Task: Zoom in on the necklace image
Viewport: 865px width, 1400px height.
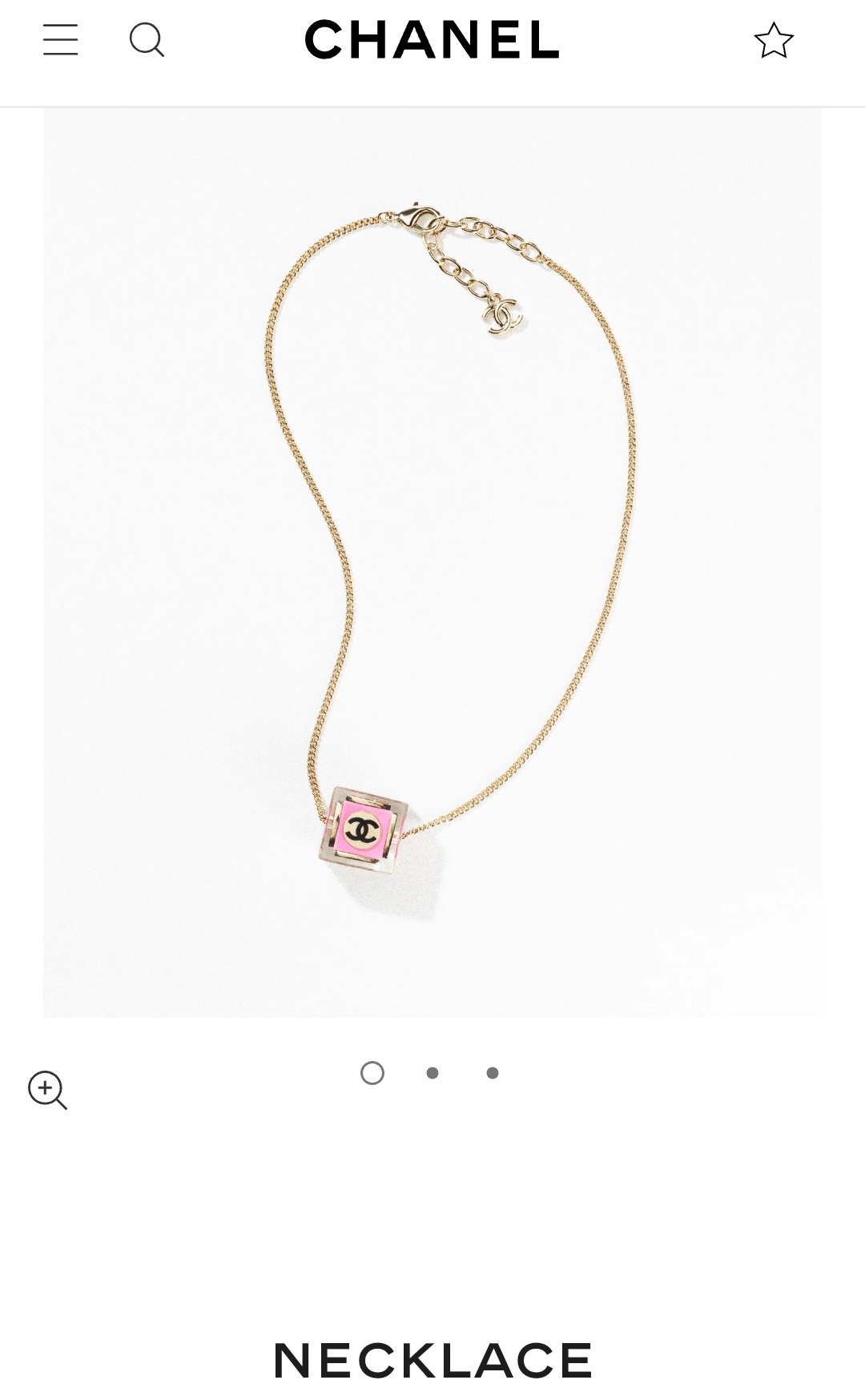Action: point(47,1090)
